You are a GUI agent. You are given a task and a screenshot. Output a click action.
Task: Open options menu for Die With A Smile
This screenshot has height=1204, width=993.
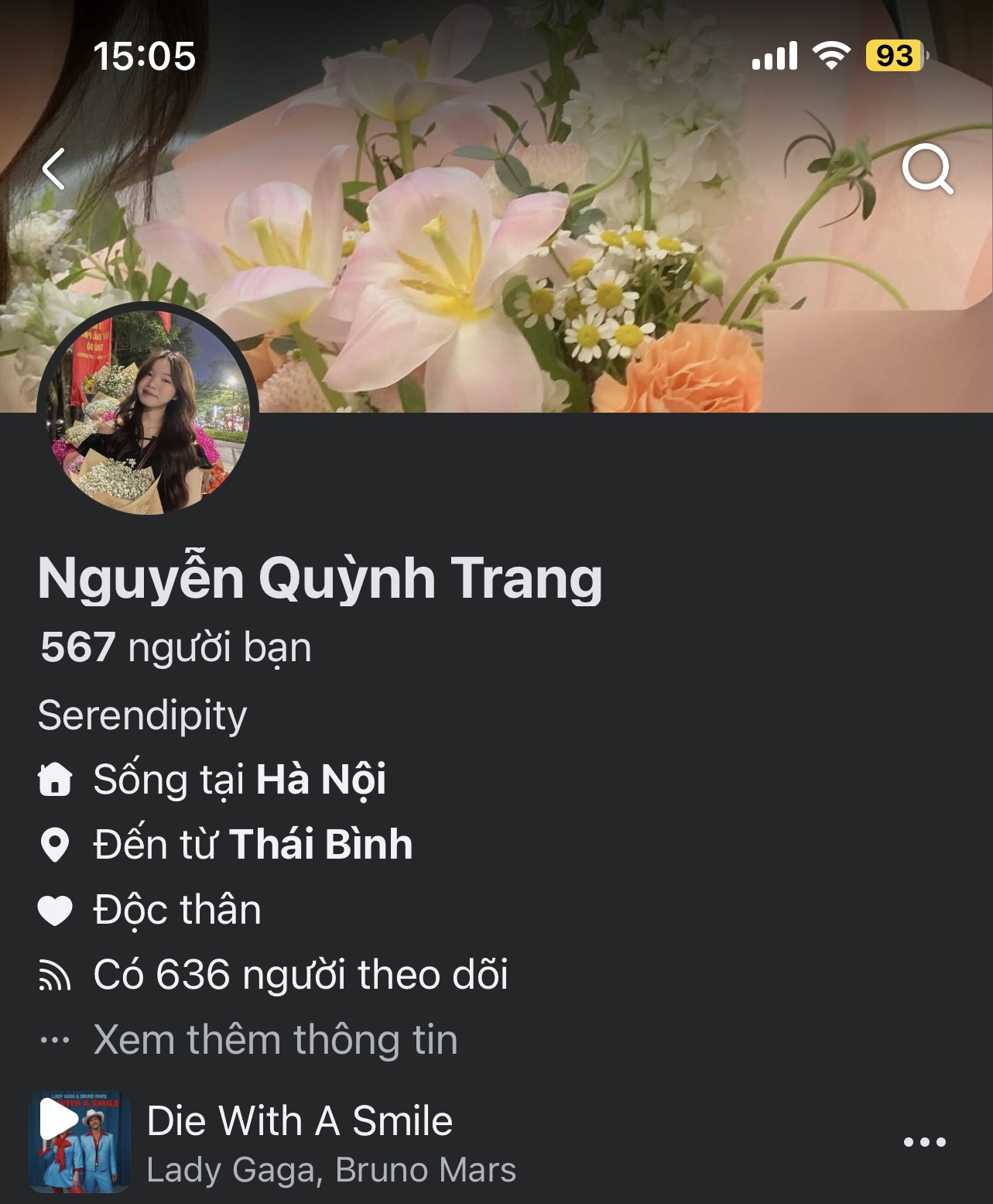tap(924, 1142)
